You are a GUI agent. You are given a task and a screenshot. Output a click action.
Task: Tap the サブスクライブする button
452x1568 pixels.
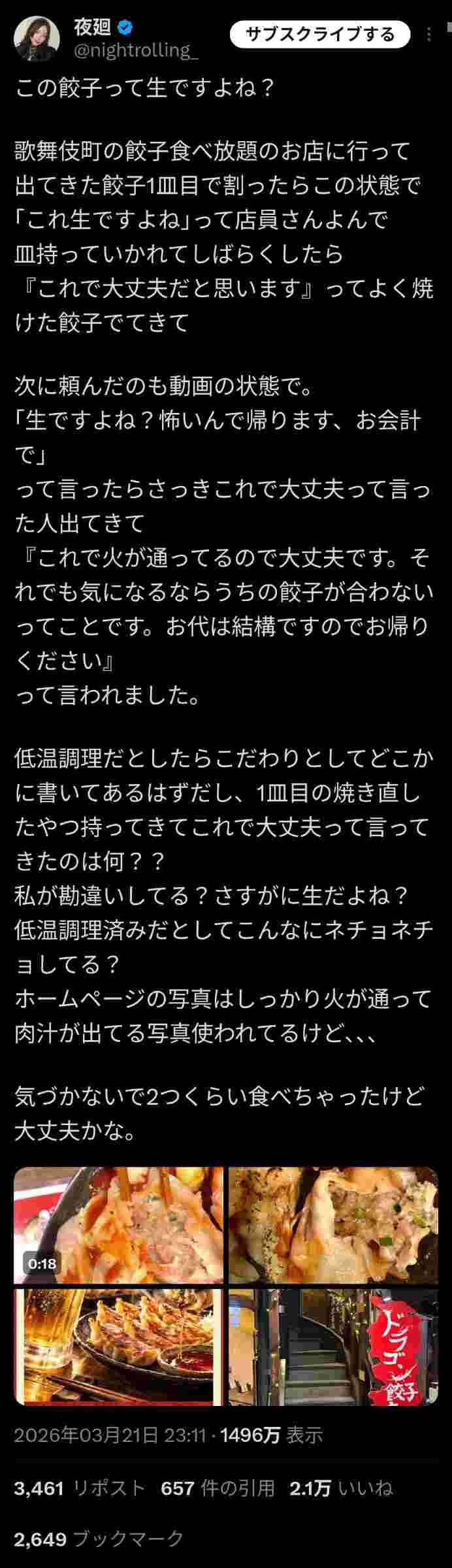tap(320, 35)
